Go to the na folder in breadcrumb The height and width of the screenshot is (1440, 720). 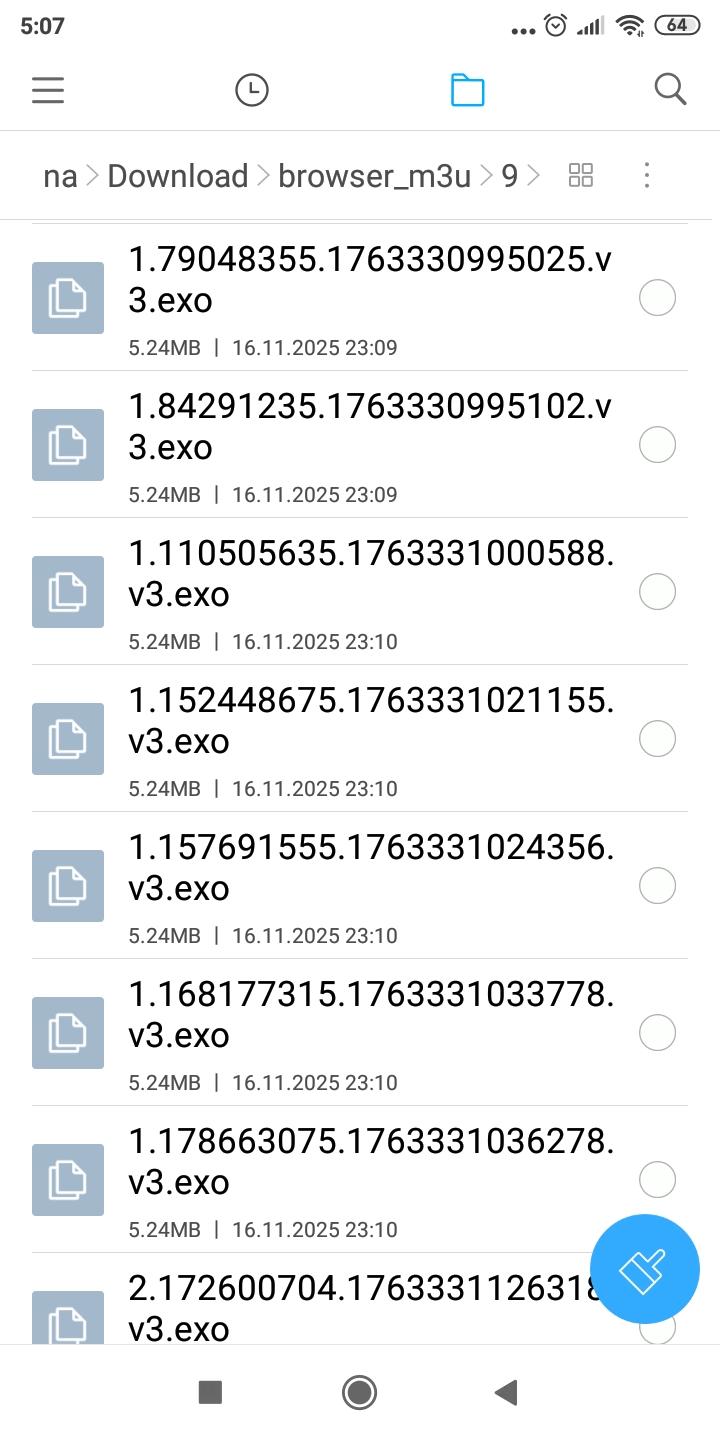pyautogui.click(x=60, y=176)
